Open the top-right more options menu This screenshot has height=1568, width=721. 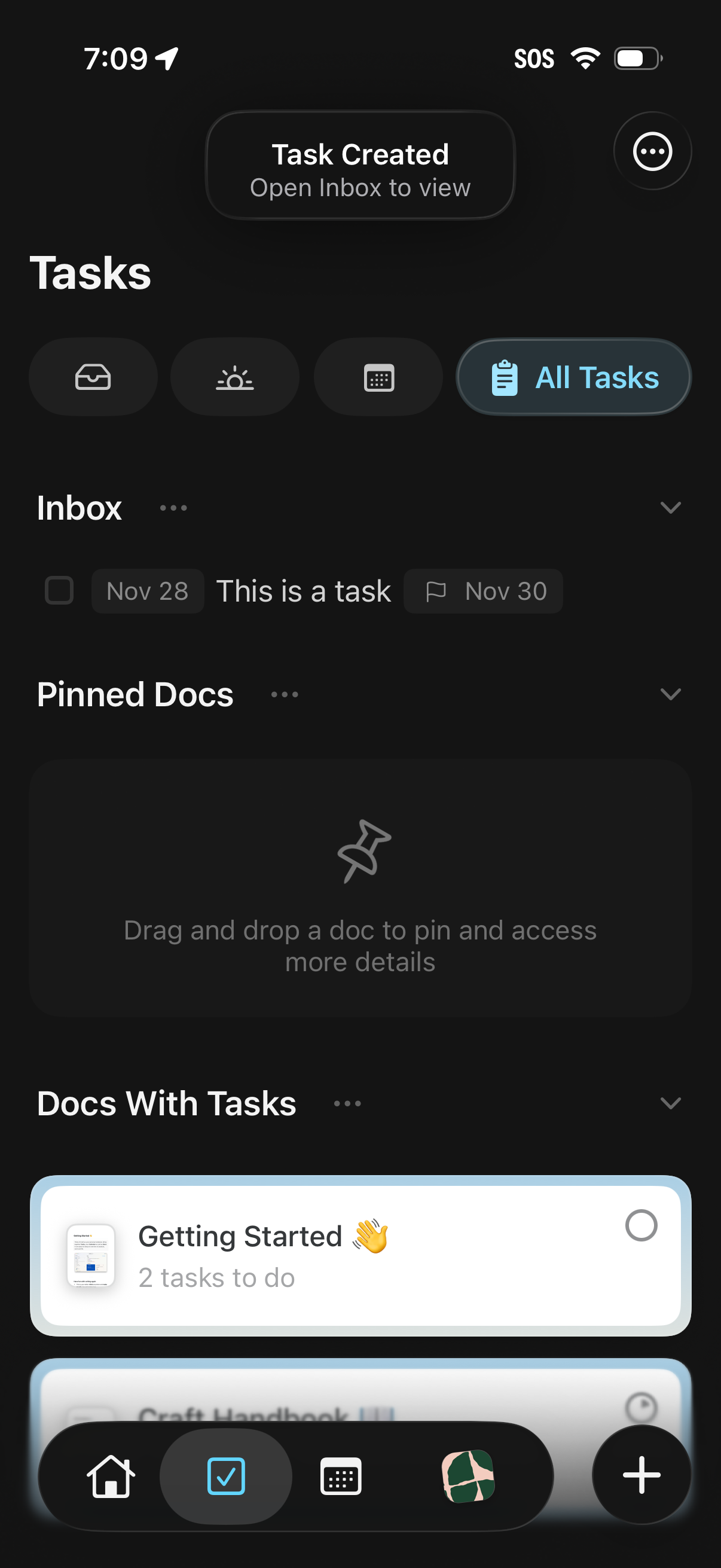tap(652, 152)
